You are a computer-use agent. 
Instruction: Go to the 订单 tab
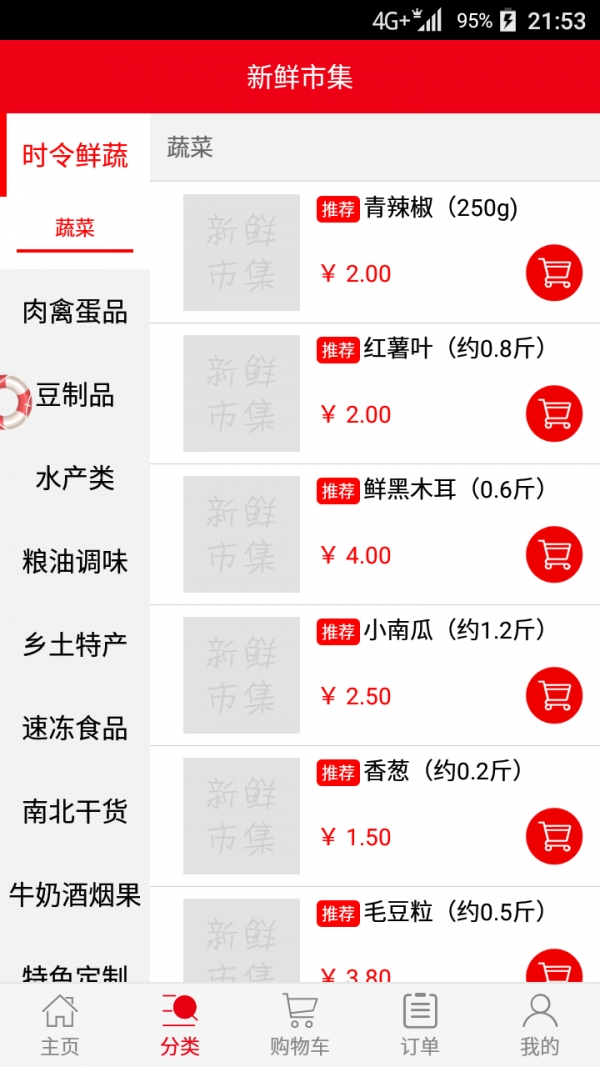pyautogui.click(x=420, y=1025)
